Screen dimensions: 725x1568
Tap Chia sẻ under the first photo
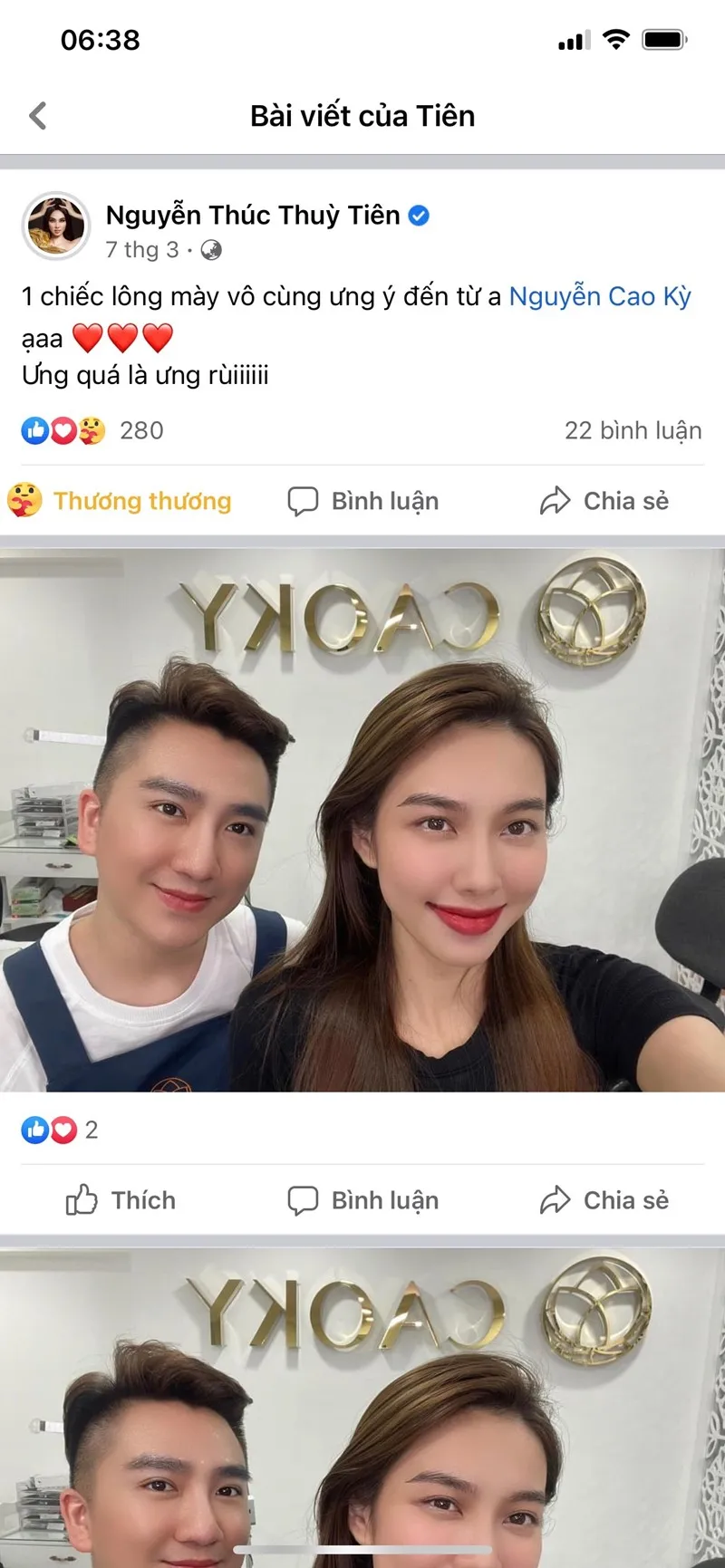point(604,1200)
